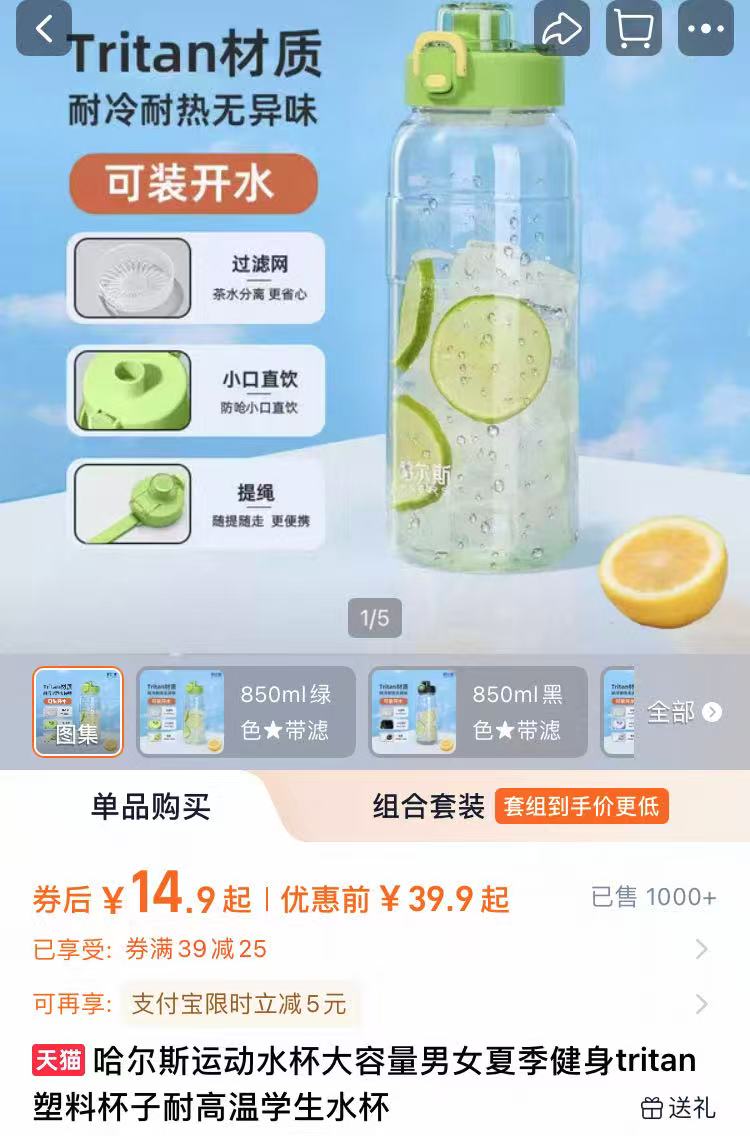
Task: Select the 图集 gallery thumbnail
Action: pos(78,712)
